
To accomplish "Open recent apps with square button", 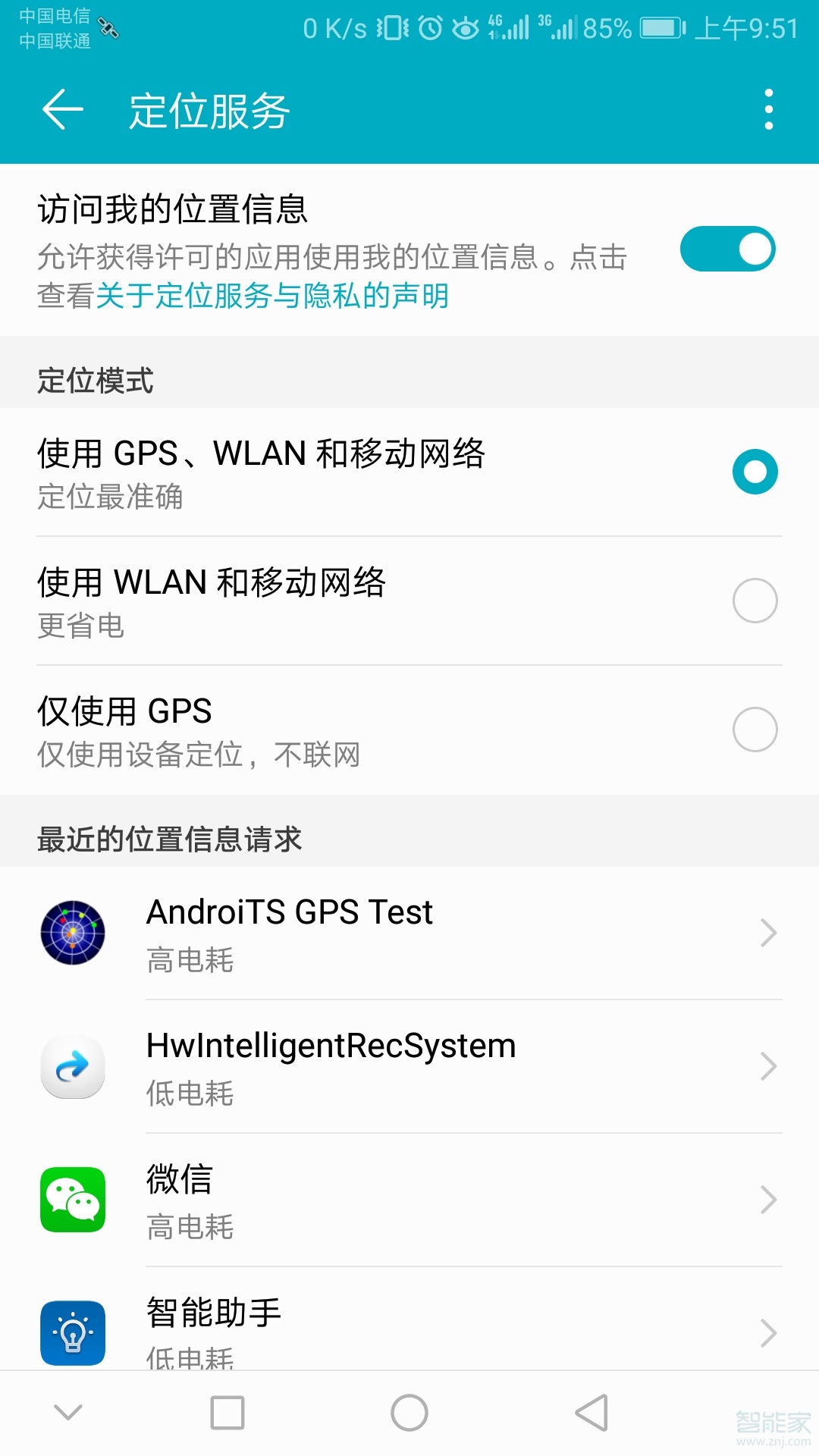I will [x=227, y=1413].
